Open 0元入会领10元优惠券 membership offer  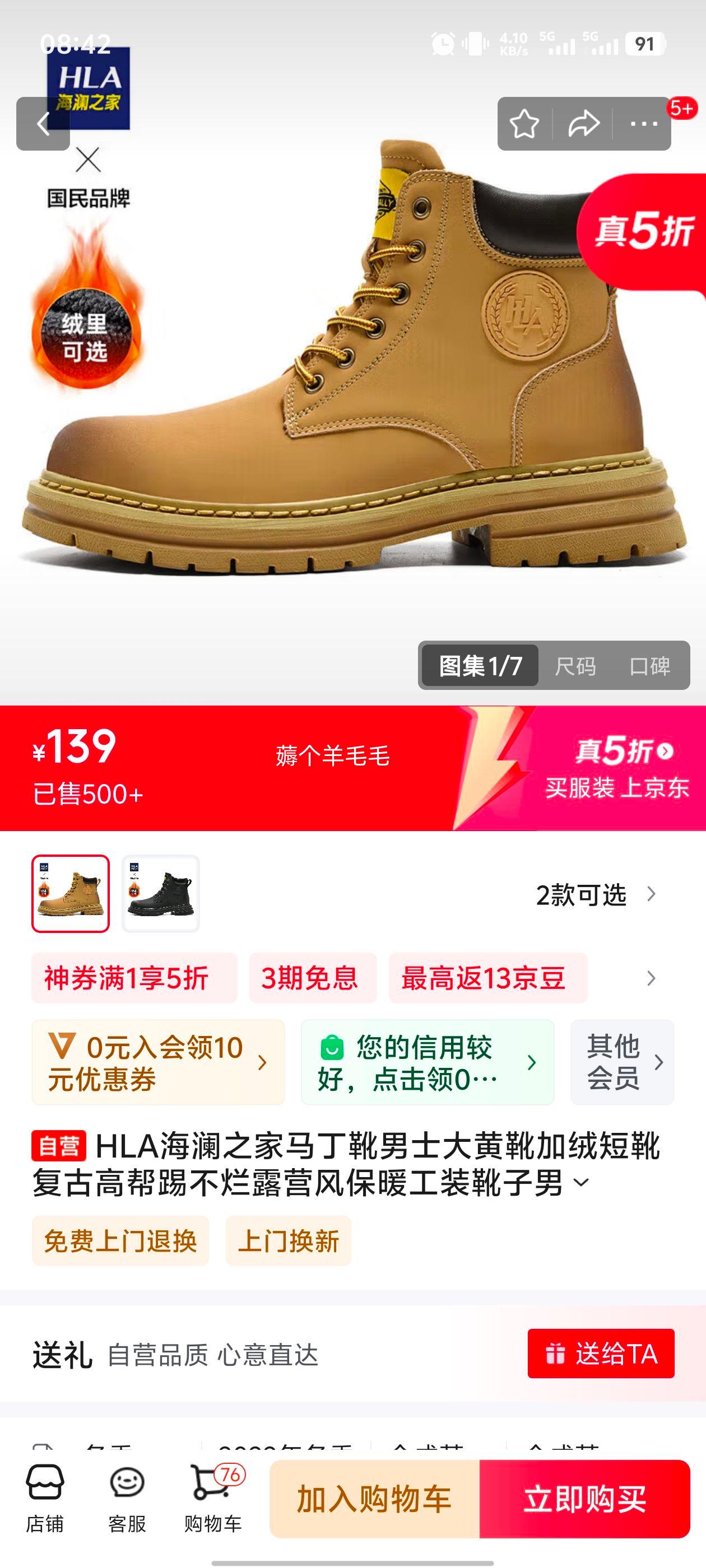pos(158,1062)
